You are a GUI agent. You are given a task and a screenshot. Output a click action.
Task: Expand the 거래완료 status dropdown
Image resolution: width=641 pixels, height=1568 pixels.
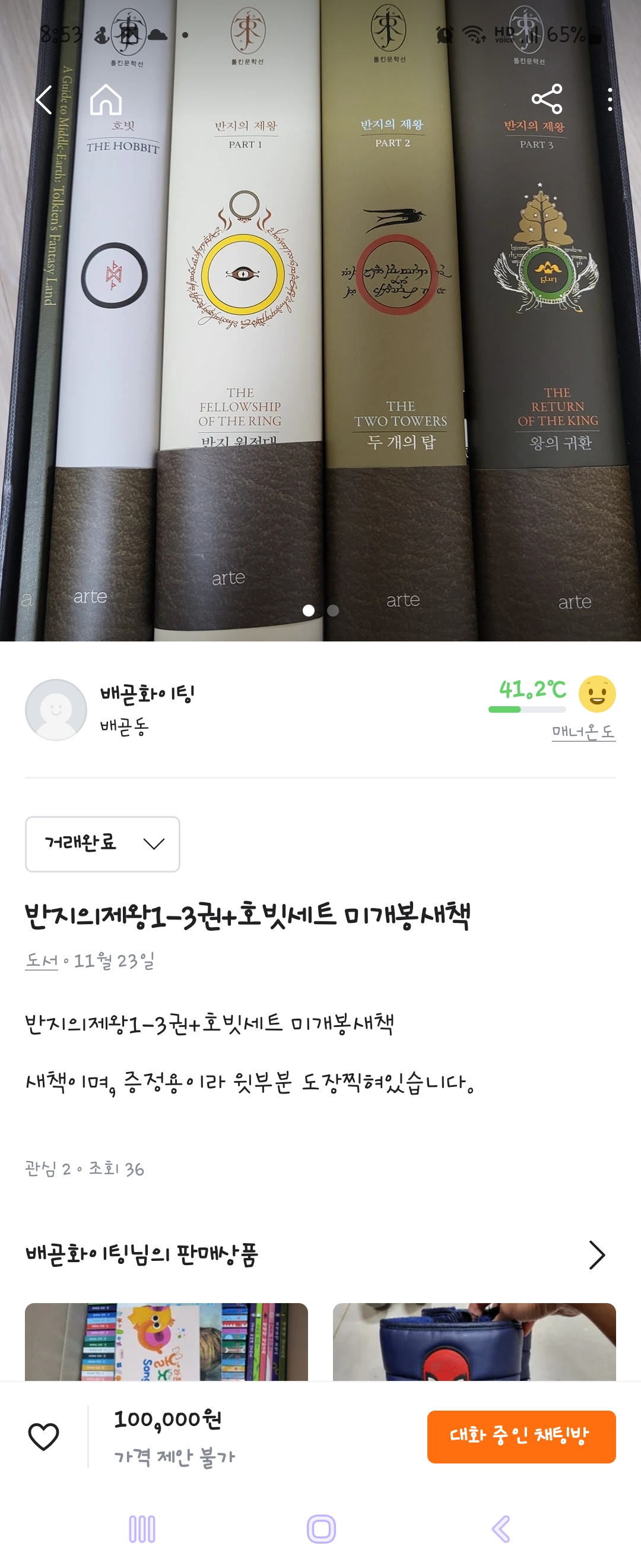point(102,843)
